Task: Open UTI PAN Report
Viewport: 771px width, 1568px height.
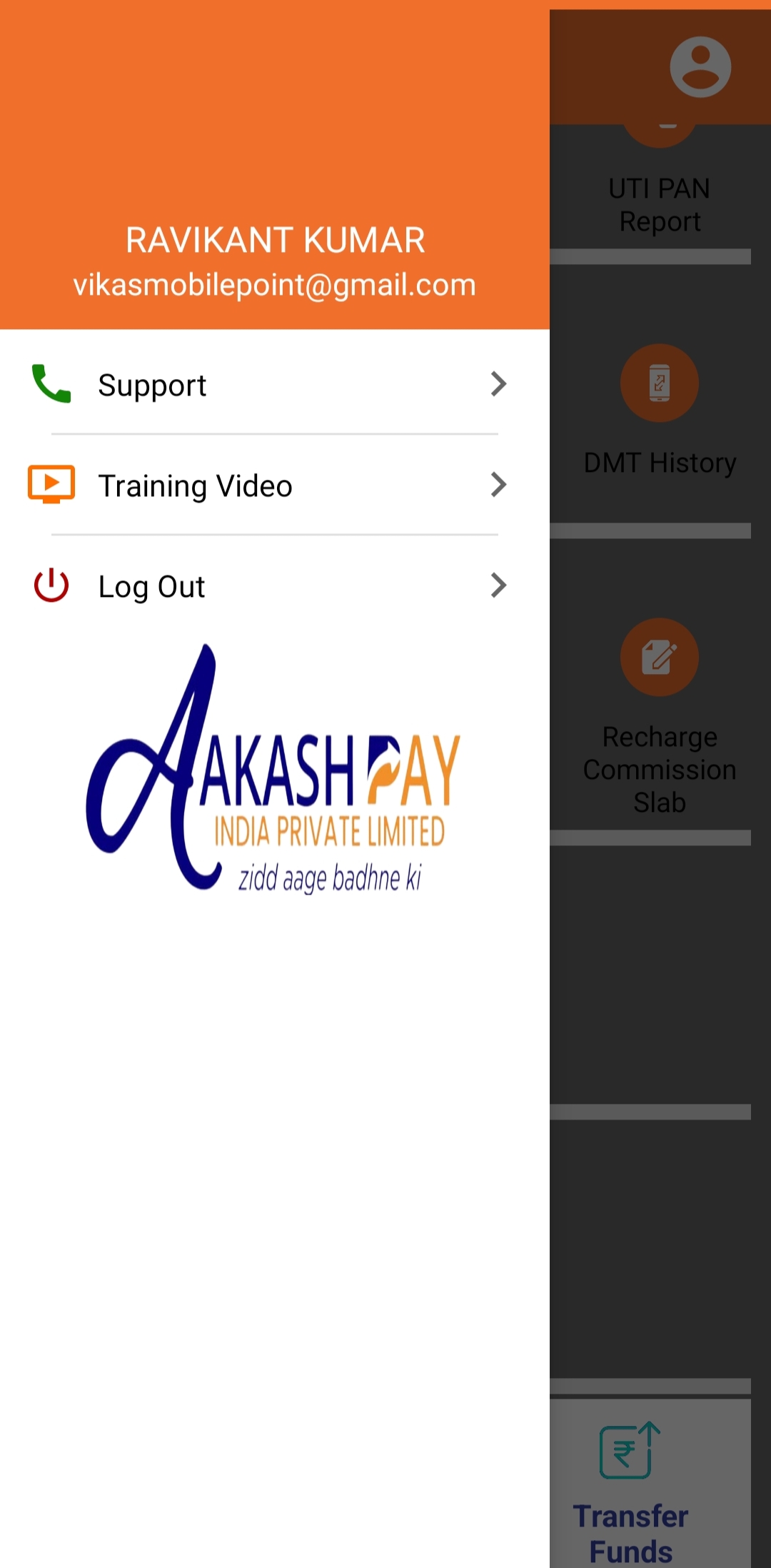Action: tap(659, 193)
